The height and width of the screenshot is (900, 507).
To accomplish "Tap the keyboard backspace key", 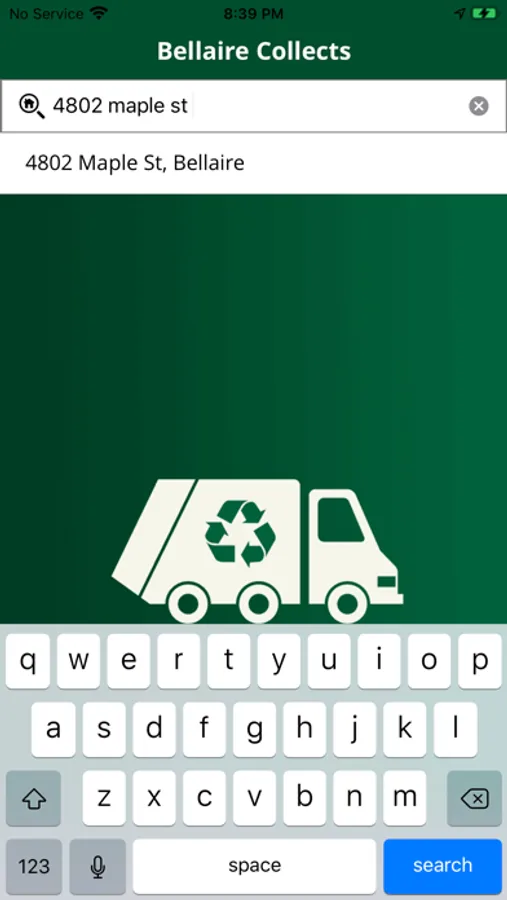I will pyautogui.click(x=474, y=798).
